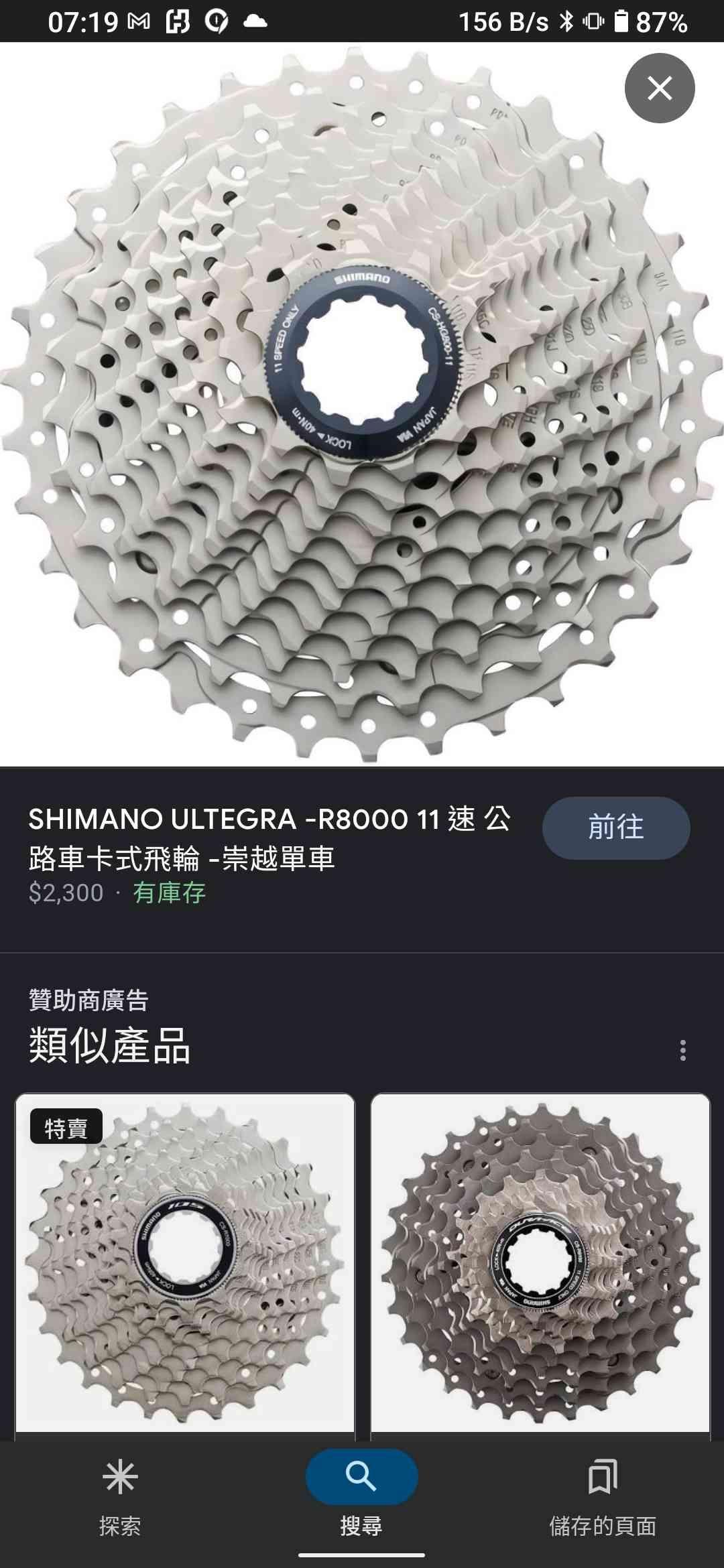
Task: Tap the 前往 button to visit the site
Action: click(615, 828)
